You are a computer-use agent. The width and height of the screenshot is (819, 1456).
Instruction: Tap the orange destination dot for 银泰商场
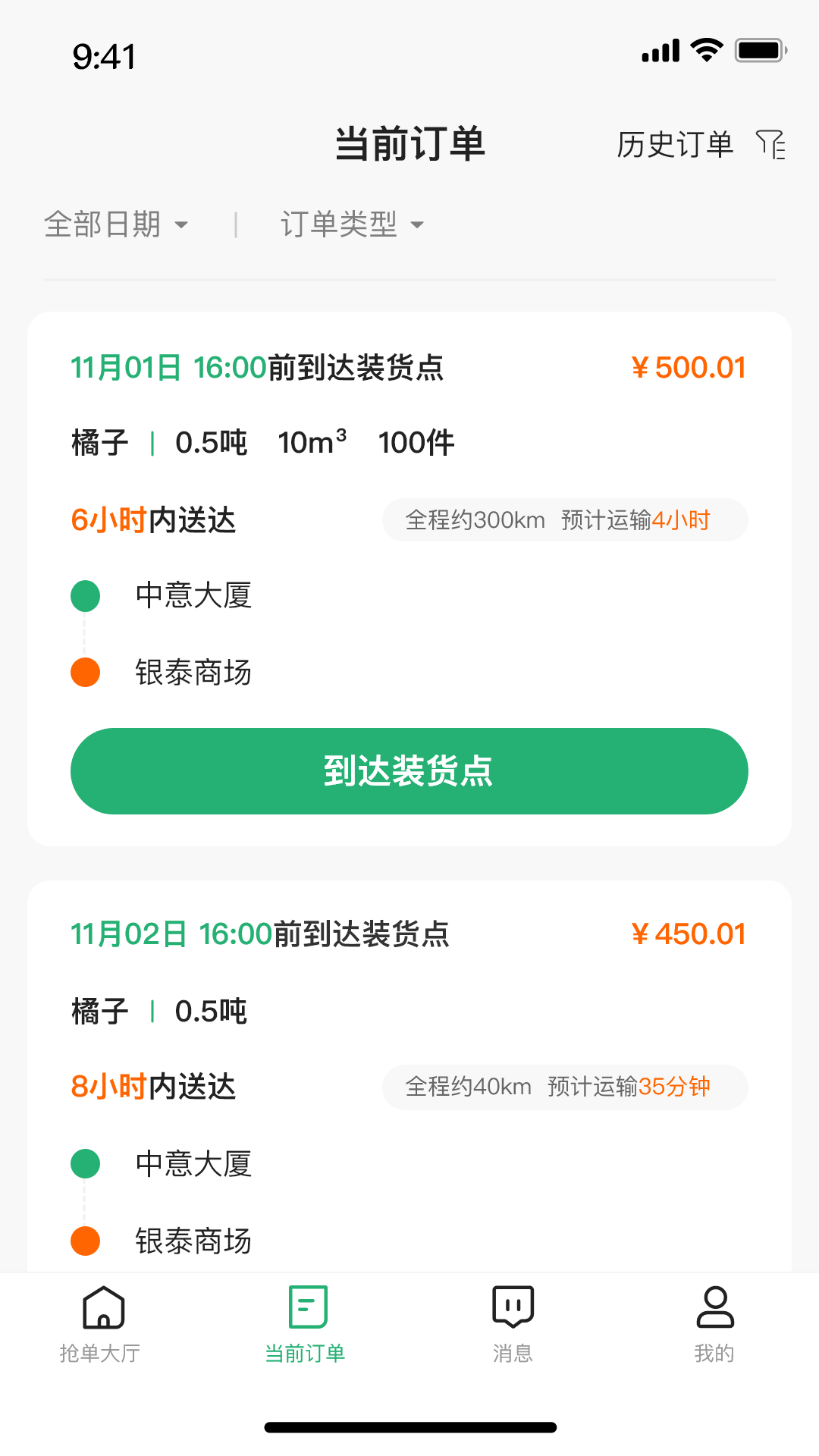pos(84,672)
